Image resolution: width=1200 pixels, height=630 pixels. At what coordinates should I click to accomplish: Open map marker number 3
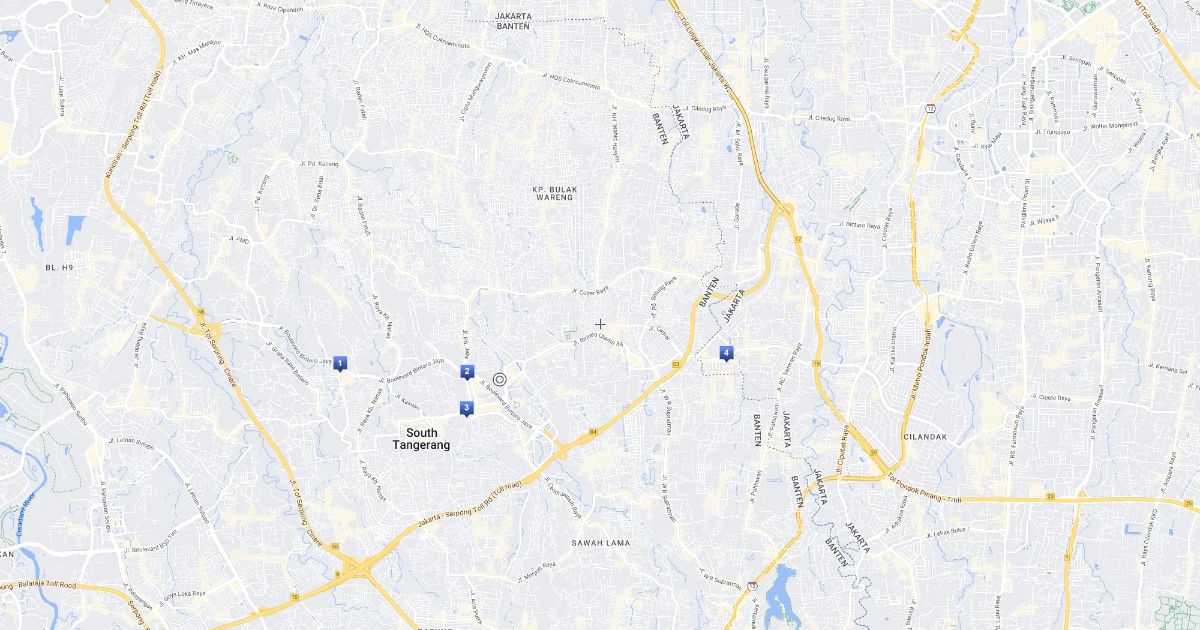tap(466, 407)
